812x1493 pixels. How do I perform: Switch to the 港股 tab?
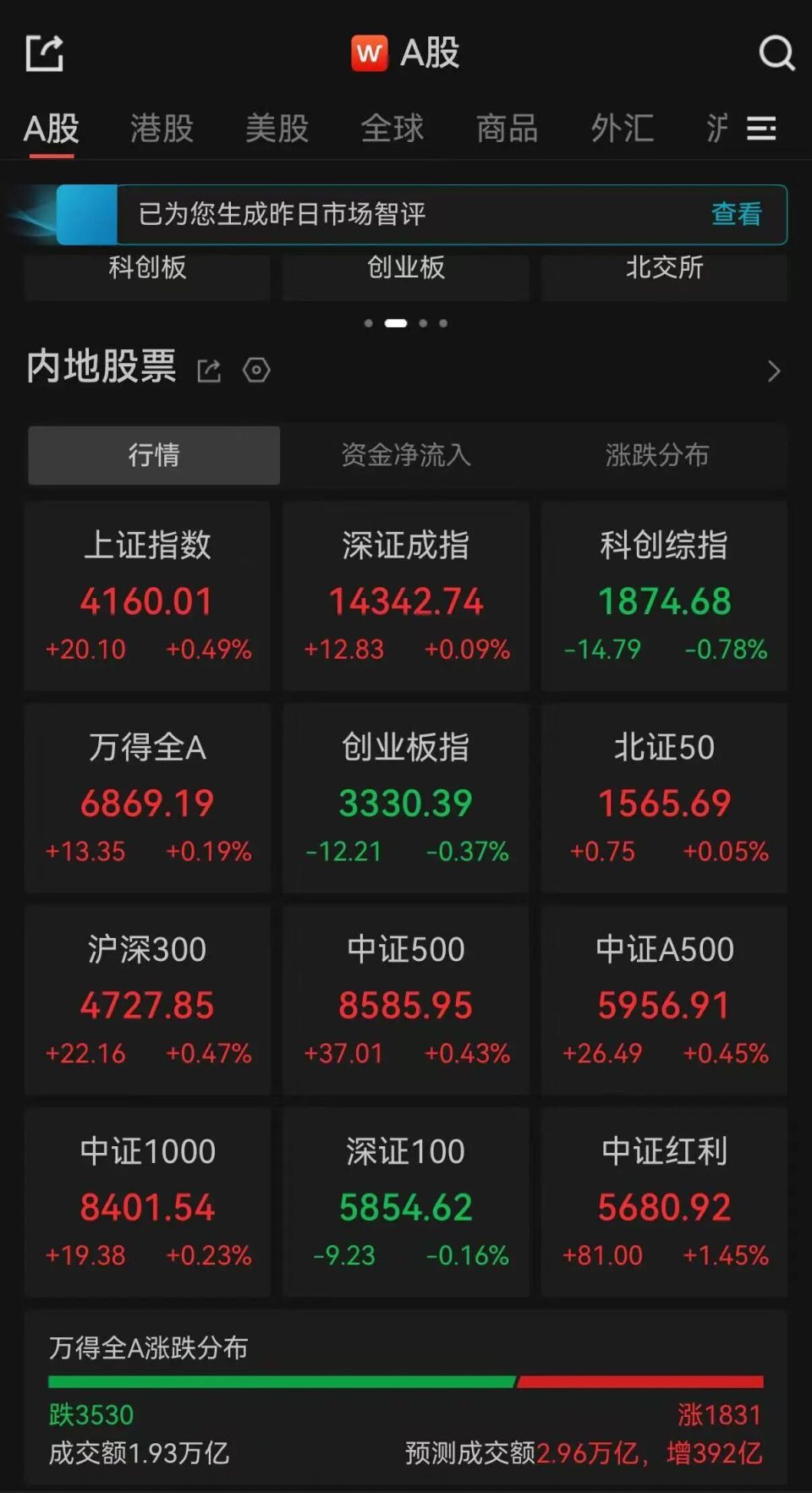(x=161, y=129)
